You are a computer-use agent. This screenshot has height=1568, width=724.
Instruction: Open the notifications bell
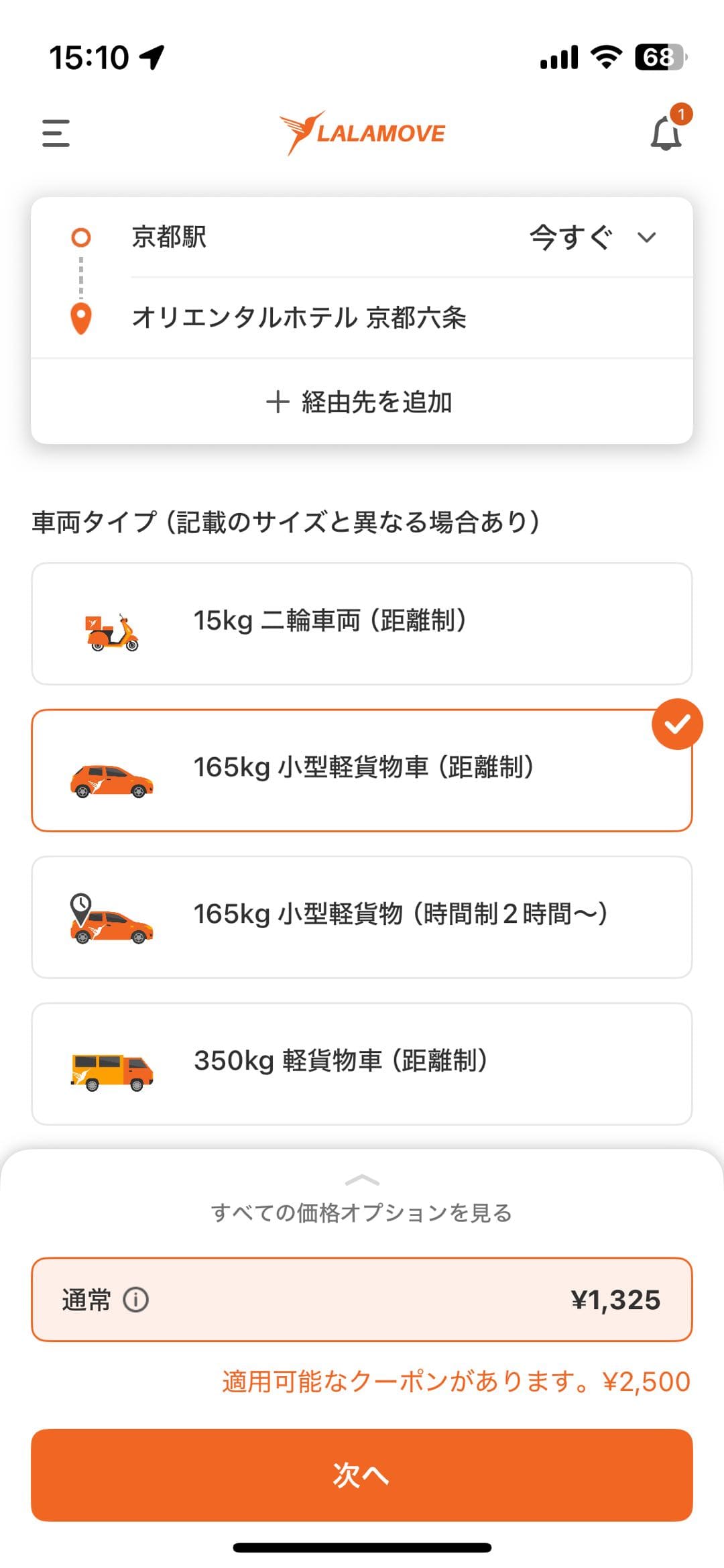pyautogui.click(x=666, y=133)
